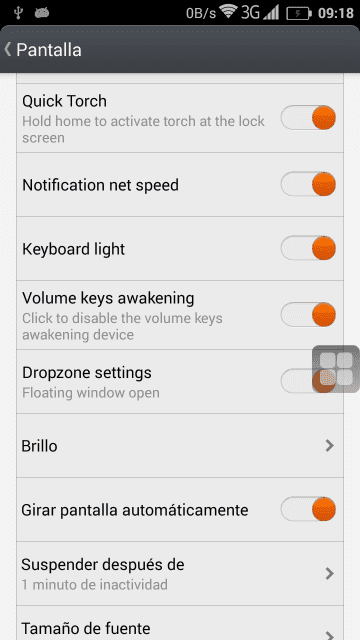Open Suspender después de options
The image size is (360, 640).
tap(180, 573)
